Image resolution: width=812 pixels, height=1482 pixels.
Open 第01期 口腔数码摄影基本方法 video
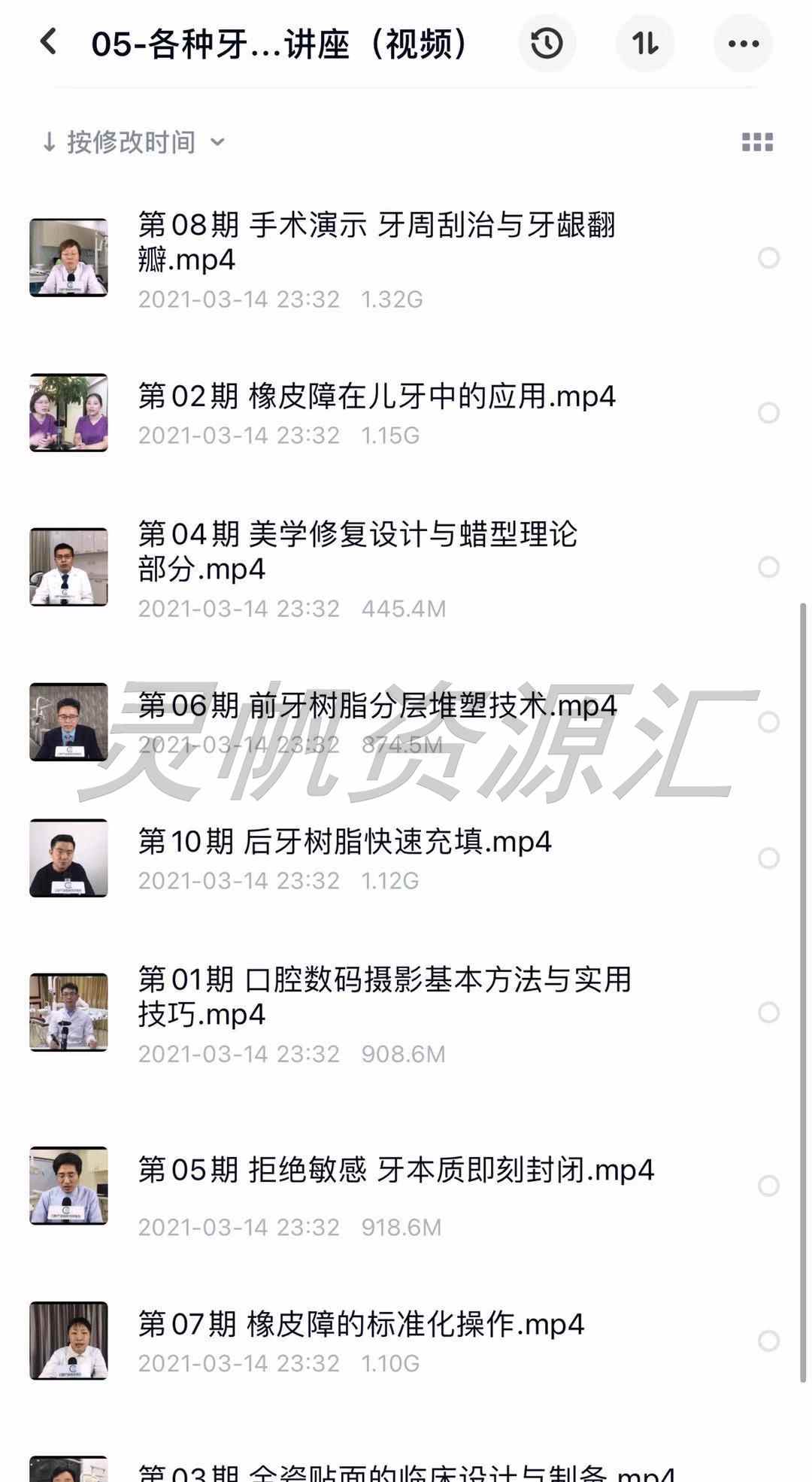pyautogui.click(x=383, y=997)
